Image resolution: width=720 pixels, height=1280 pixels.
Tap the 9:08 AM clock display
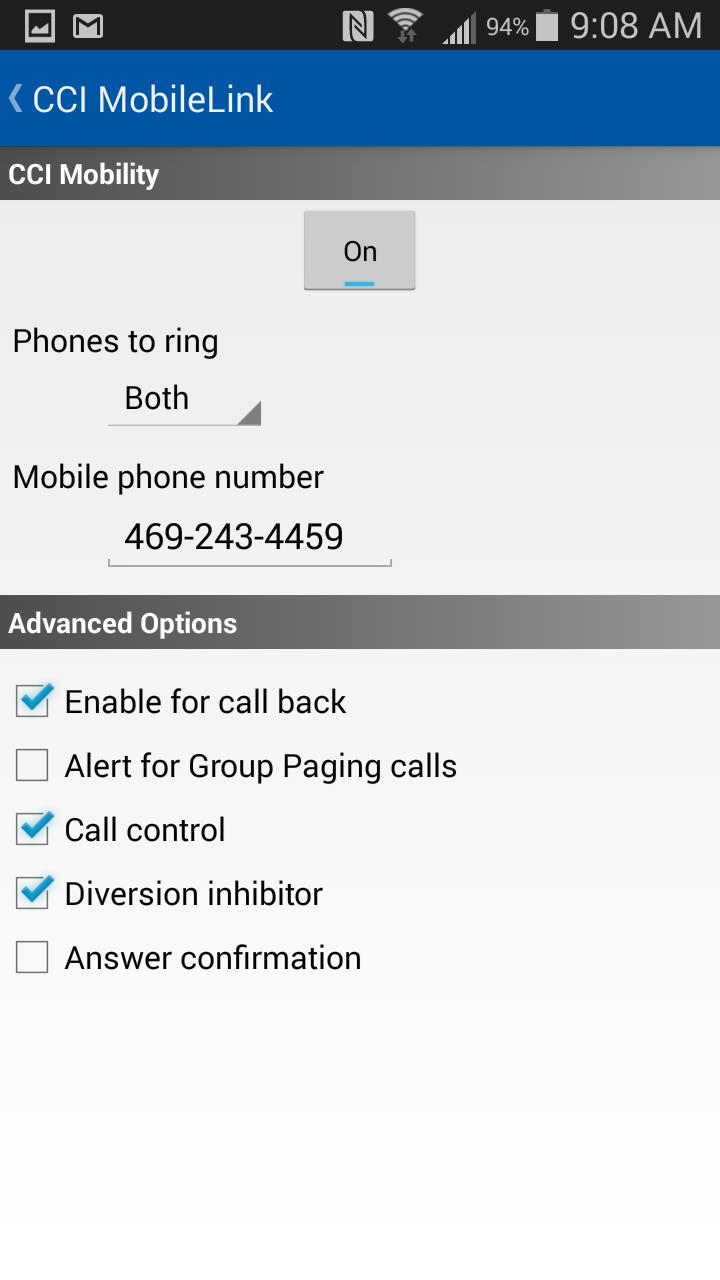(633, 25)
